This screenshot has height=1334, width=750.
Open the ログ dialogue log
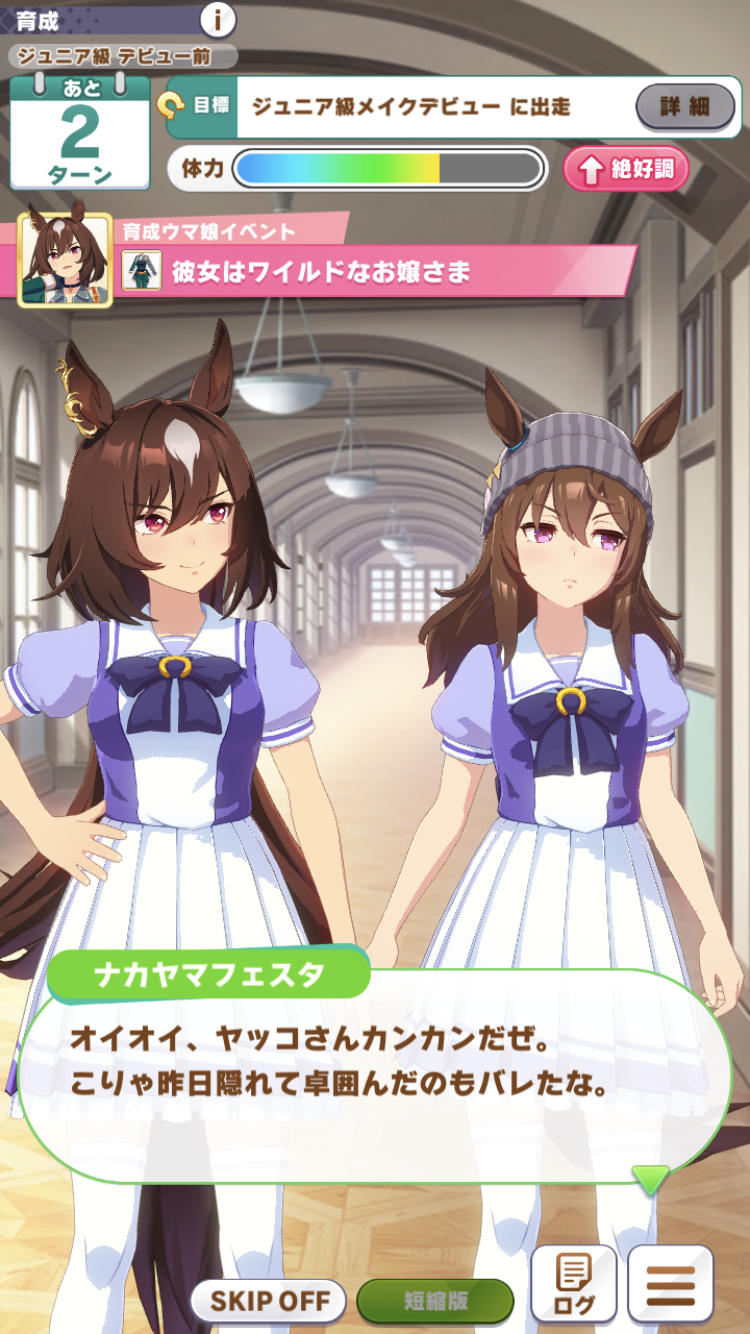click(x=573, y=1284)
